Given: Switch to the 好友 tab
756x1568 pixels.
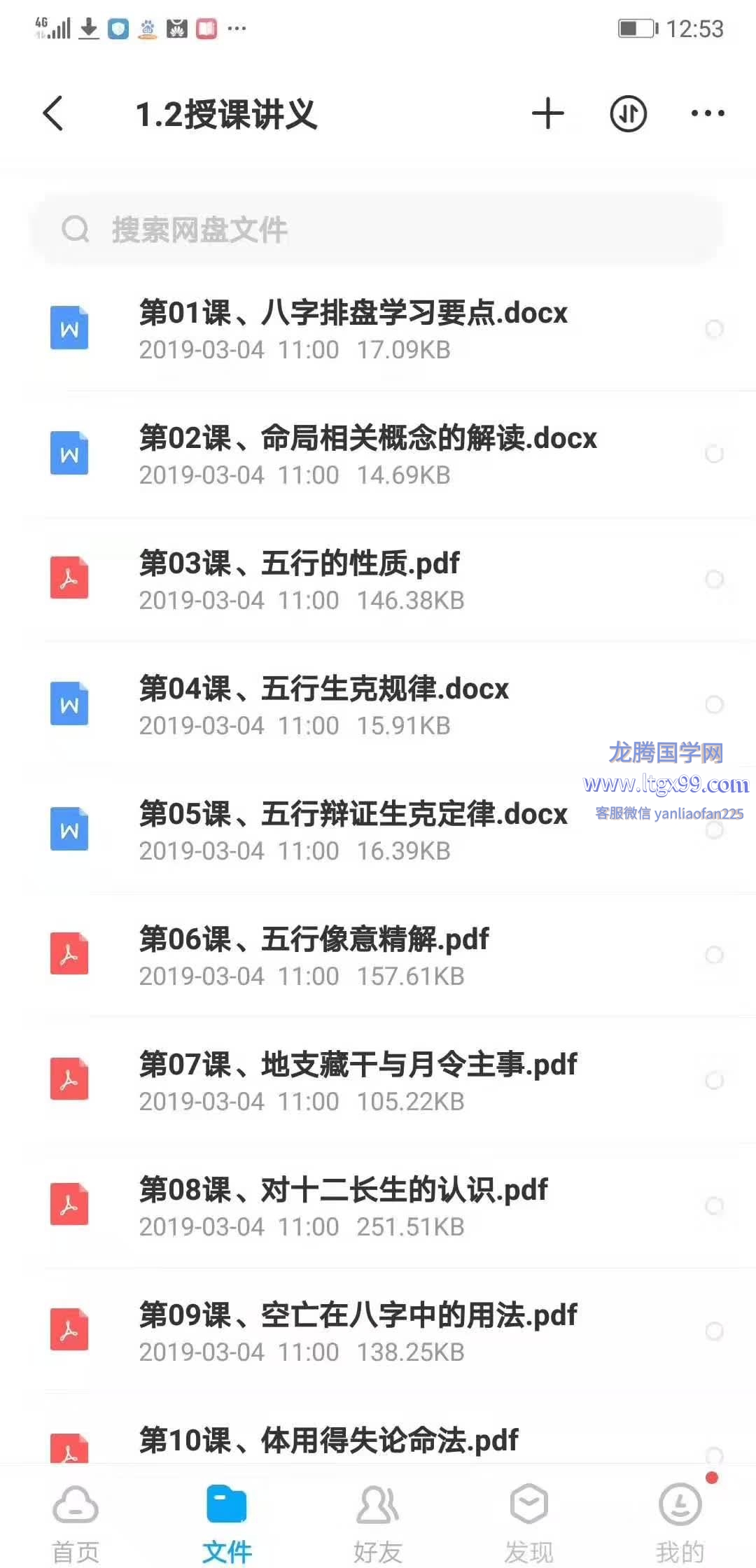Looking at the screenshot, I should (x=378, y=1520).
